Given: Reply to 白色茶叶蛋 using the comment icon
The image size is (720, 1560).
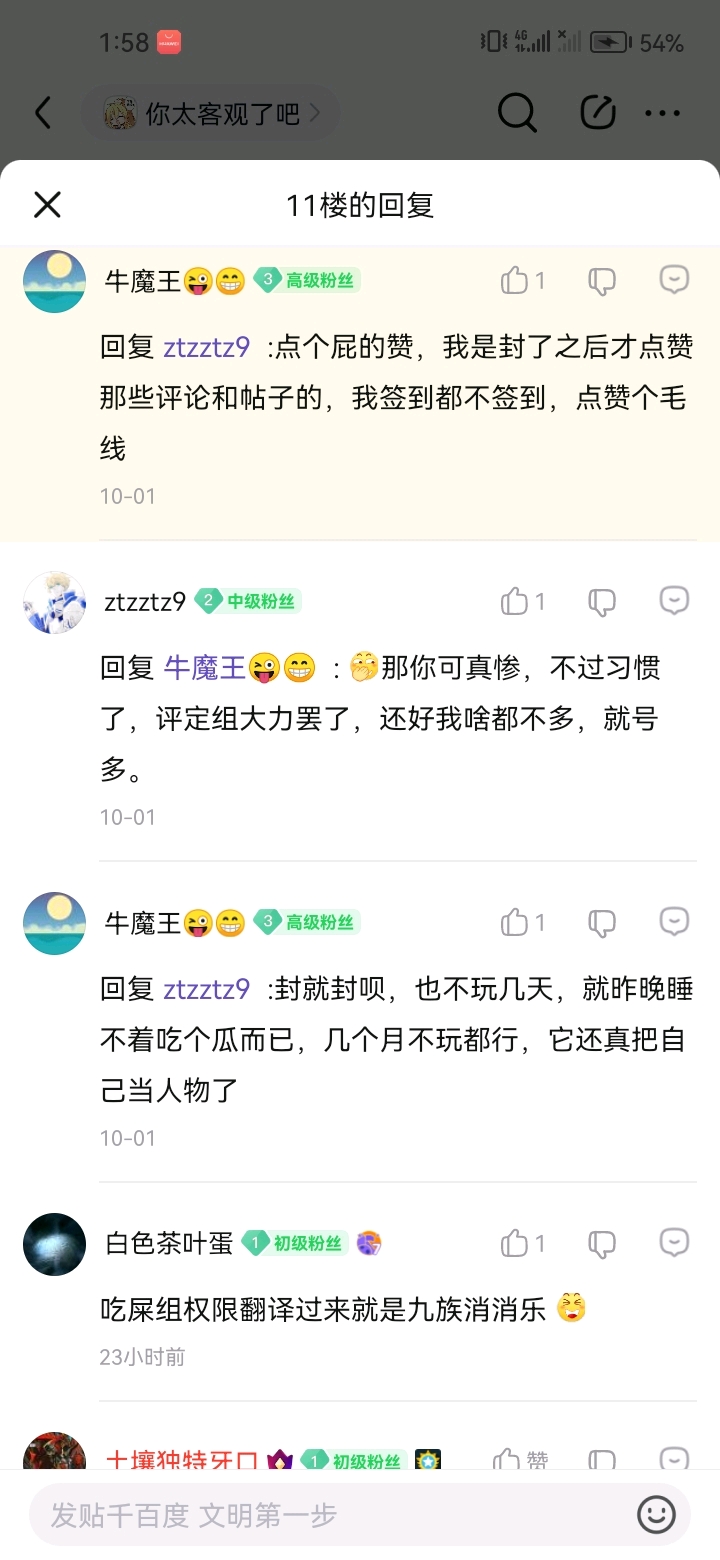Looking at the screenshot, I should [x=675, y=1242].
